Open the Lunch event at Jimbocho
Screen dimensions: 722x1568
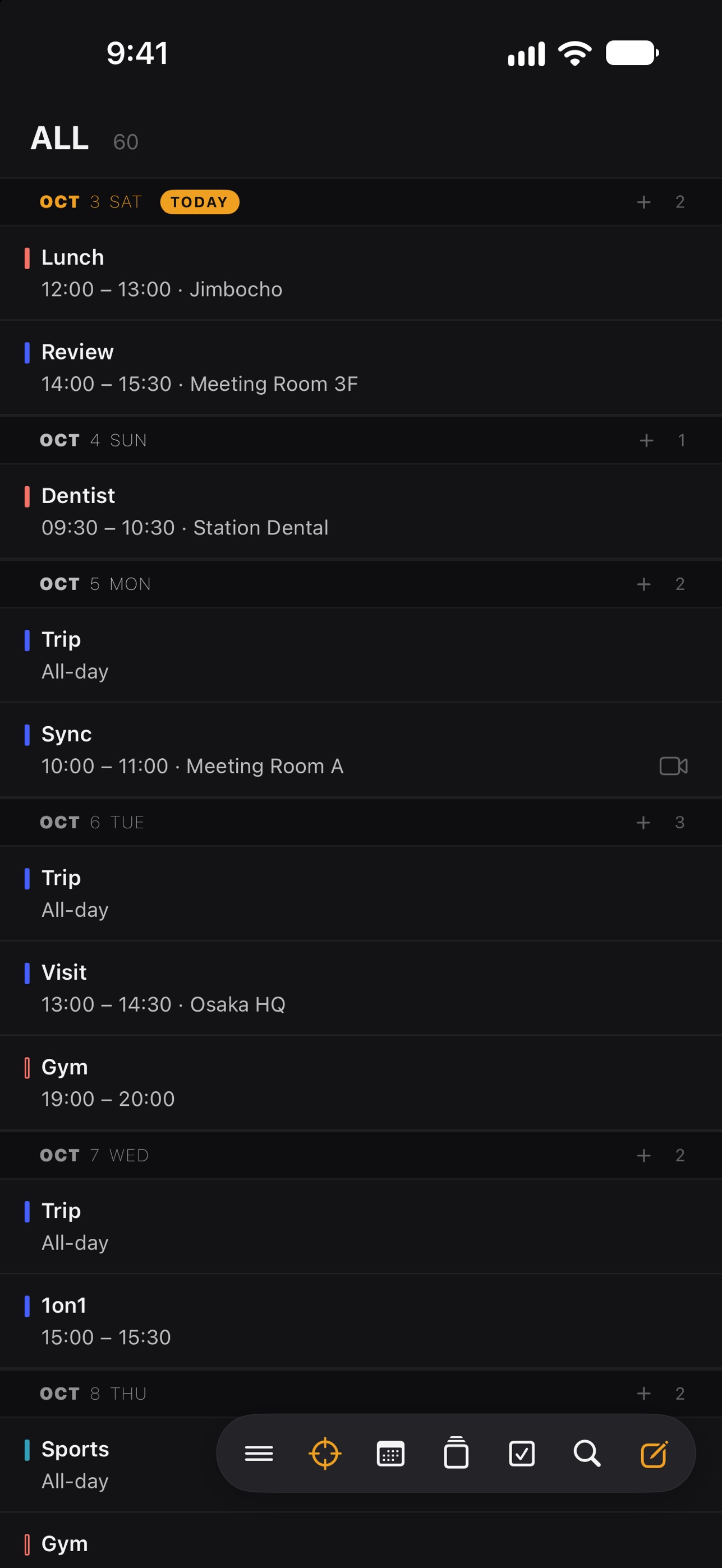361,273
